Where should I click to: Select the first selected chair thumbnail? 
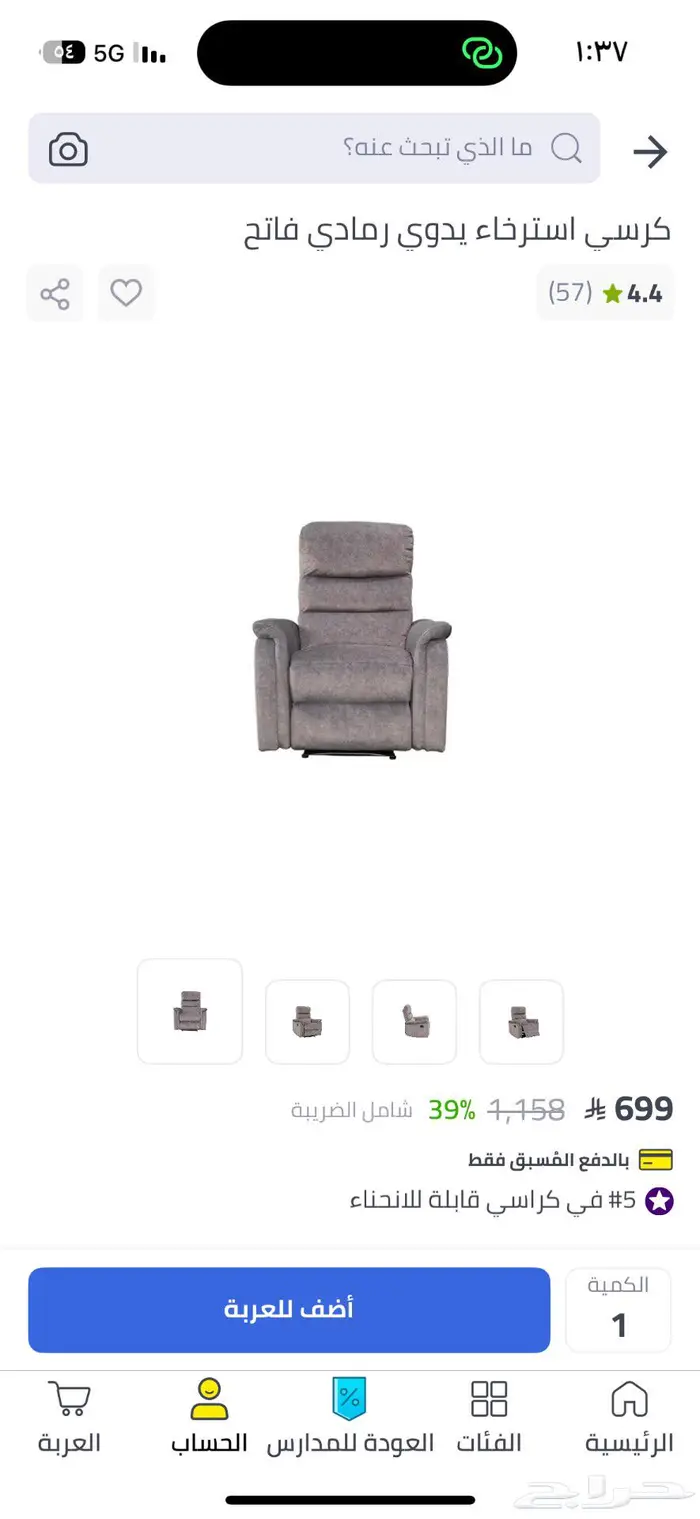point(190,1011)
